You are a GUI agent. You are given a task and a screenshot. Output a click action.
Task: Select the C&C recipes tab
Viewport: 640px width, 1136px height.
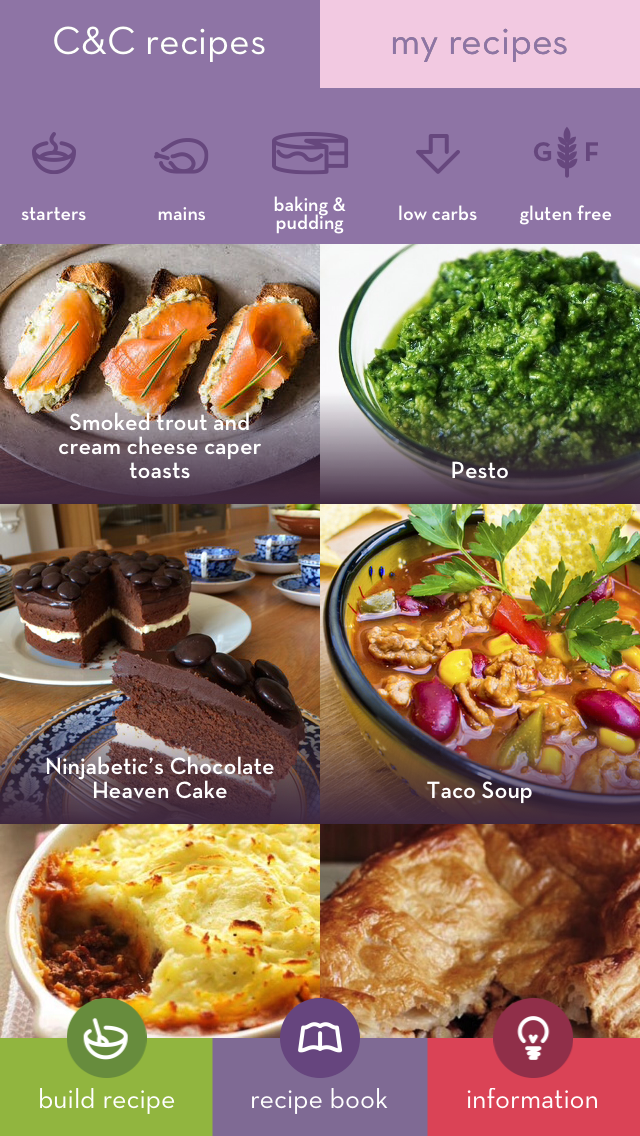point(159,43)
